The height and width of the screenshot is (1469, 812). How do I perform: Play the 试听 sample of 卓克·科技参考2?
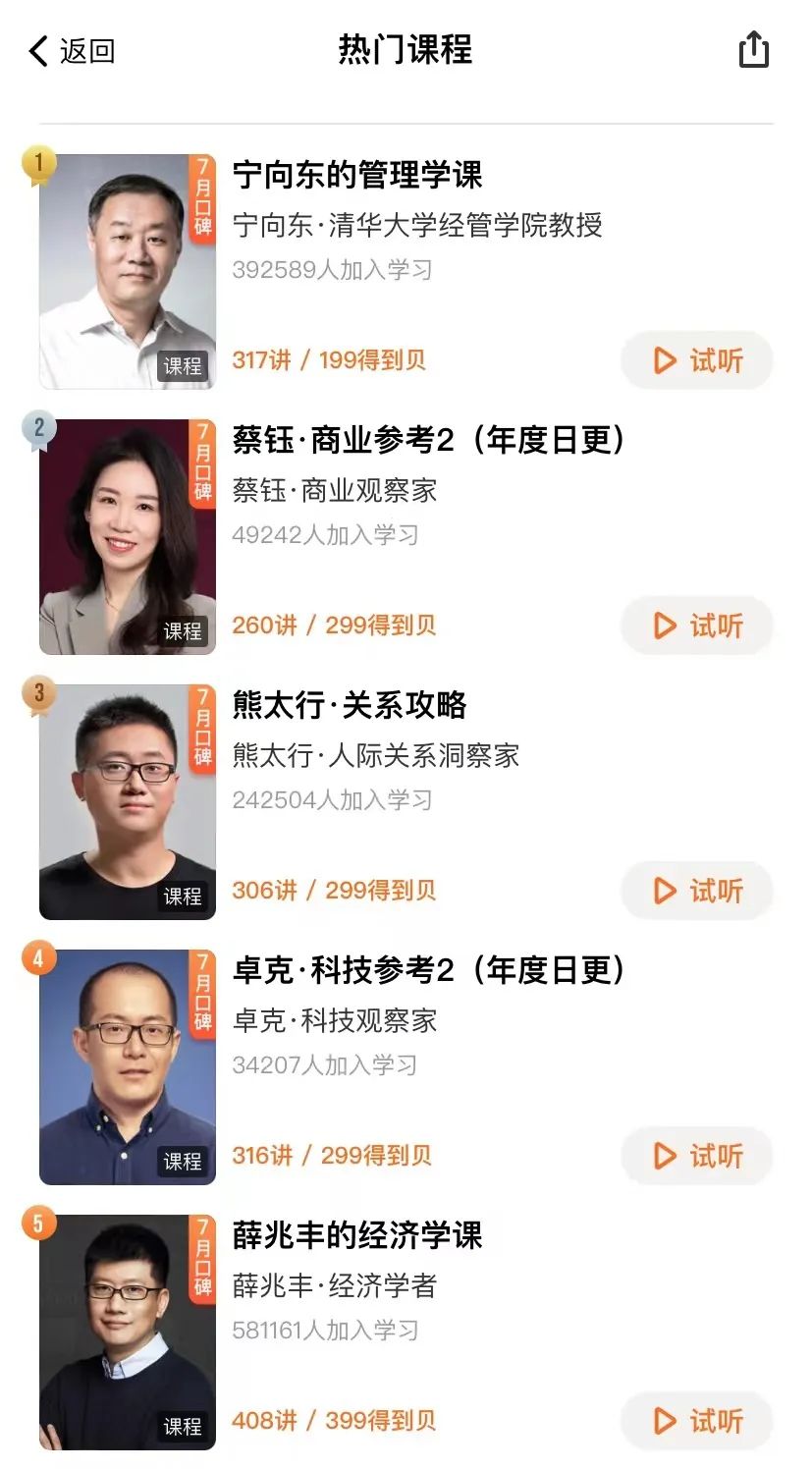point(697,1156)
